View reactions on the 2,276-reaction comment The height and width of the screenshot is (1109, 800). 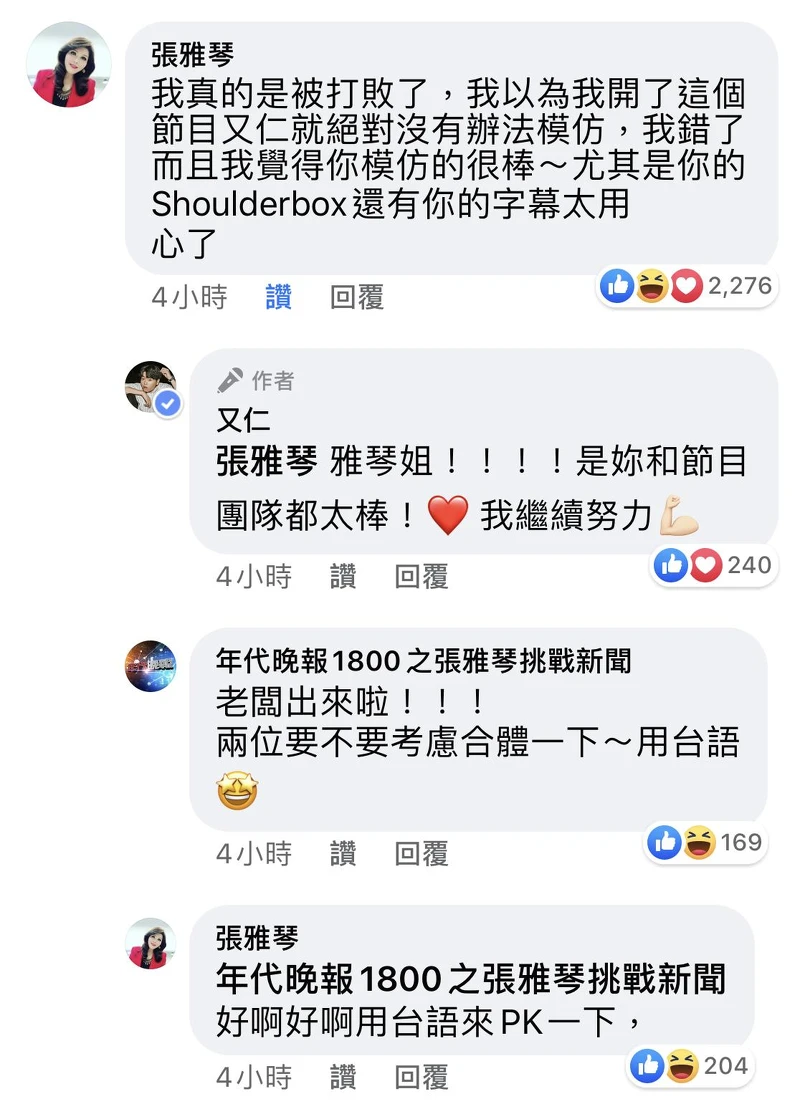pyautogui.click(x=686, y=287)
